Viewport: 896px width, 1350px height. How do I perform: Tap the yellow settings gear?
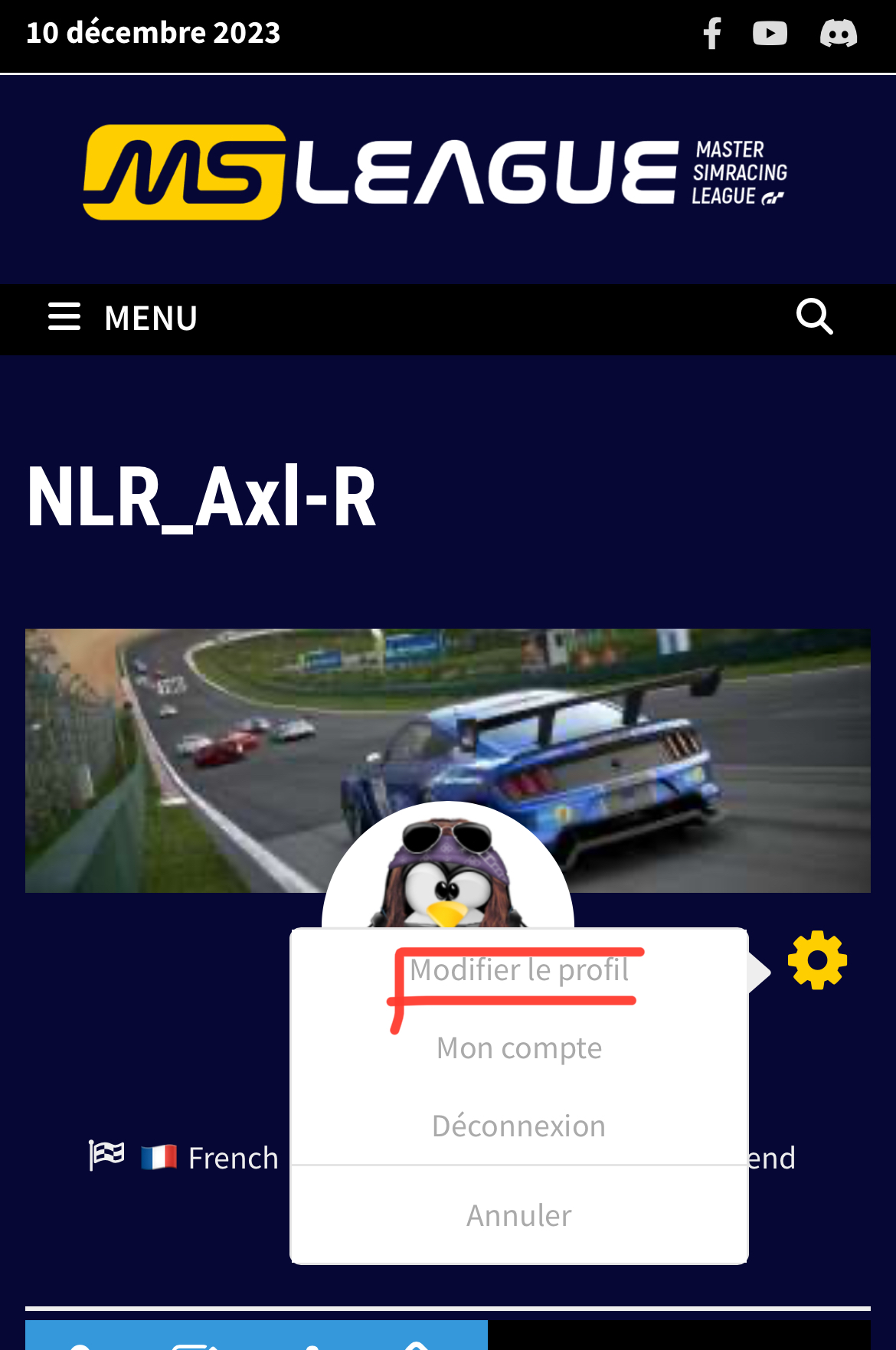click(x=817, y=960)
